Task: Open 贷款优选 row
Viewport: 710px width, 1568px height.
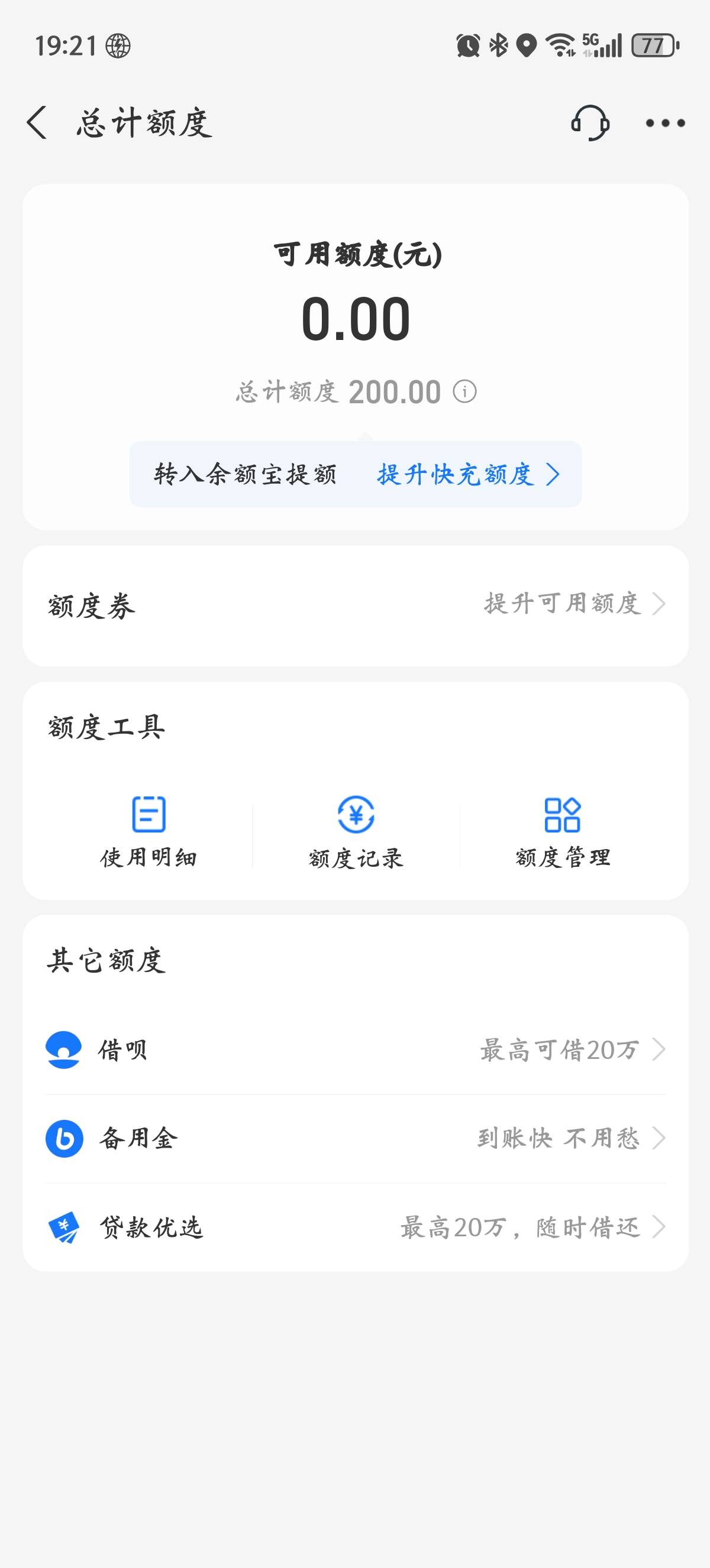Action: pos(356,1227)
